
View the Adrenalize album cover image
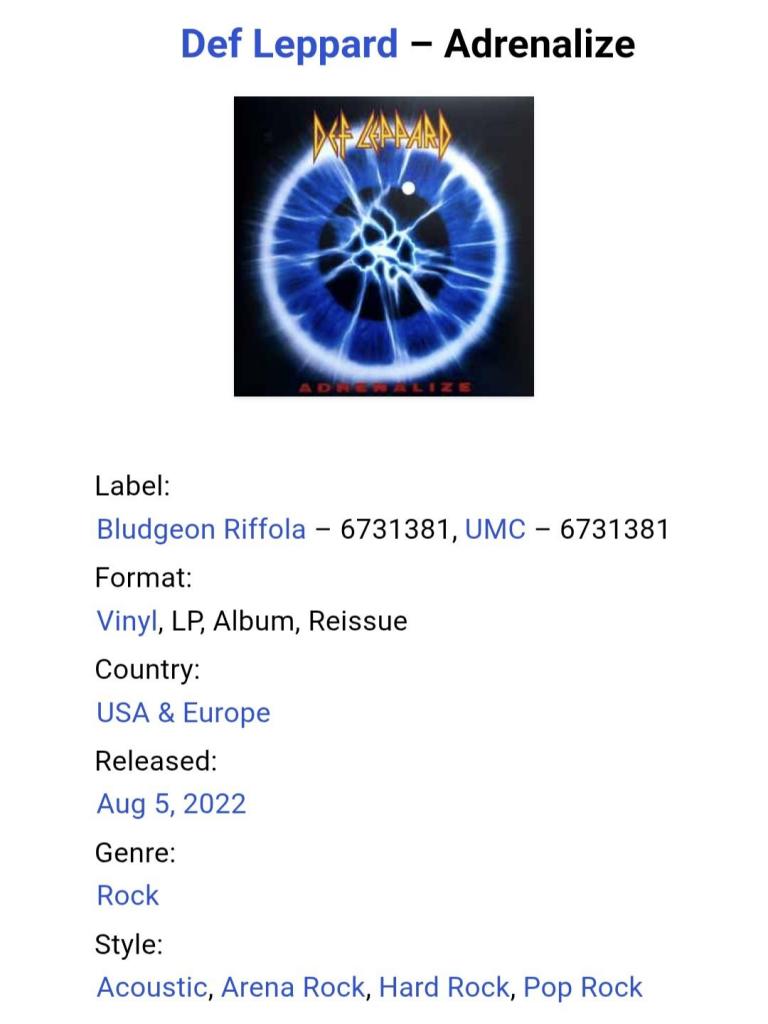[x=383, y=246]
